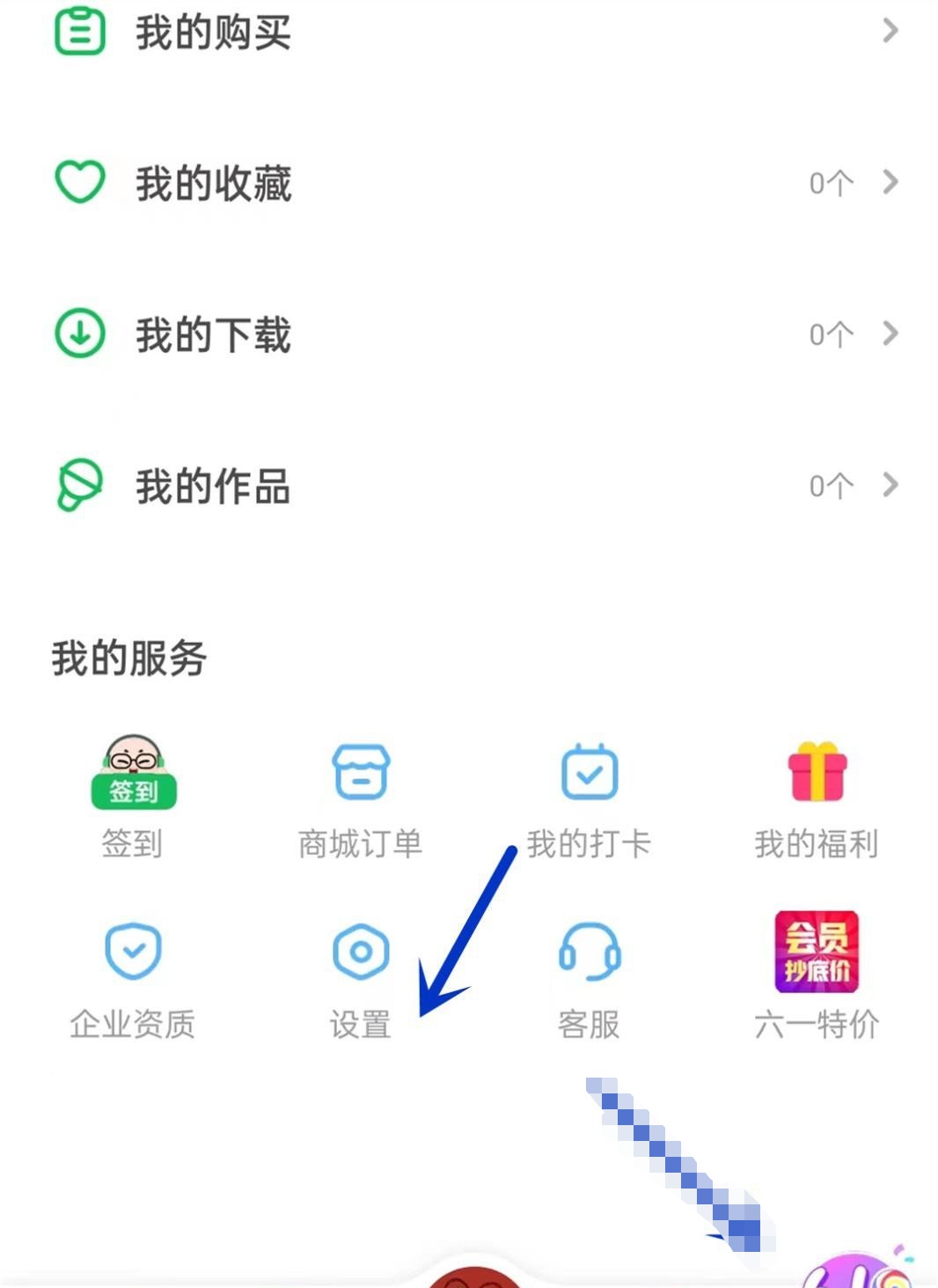The width and height of the screenshot is (938, 1288).
Task: Click the 六一特价 会员抄底价 promo icon
Action: [x=817, y=953]
